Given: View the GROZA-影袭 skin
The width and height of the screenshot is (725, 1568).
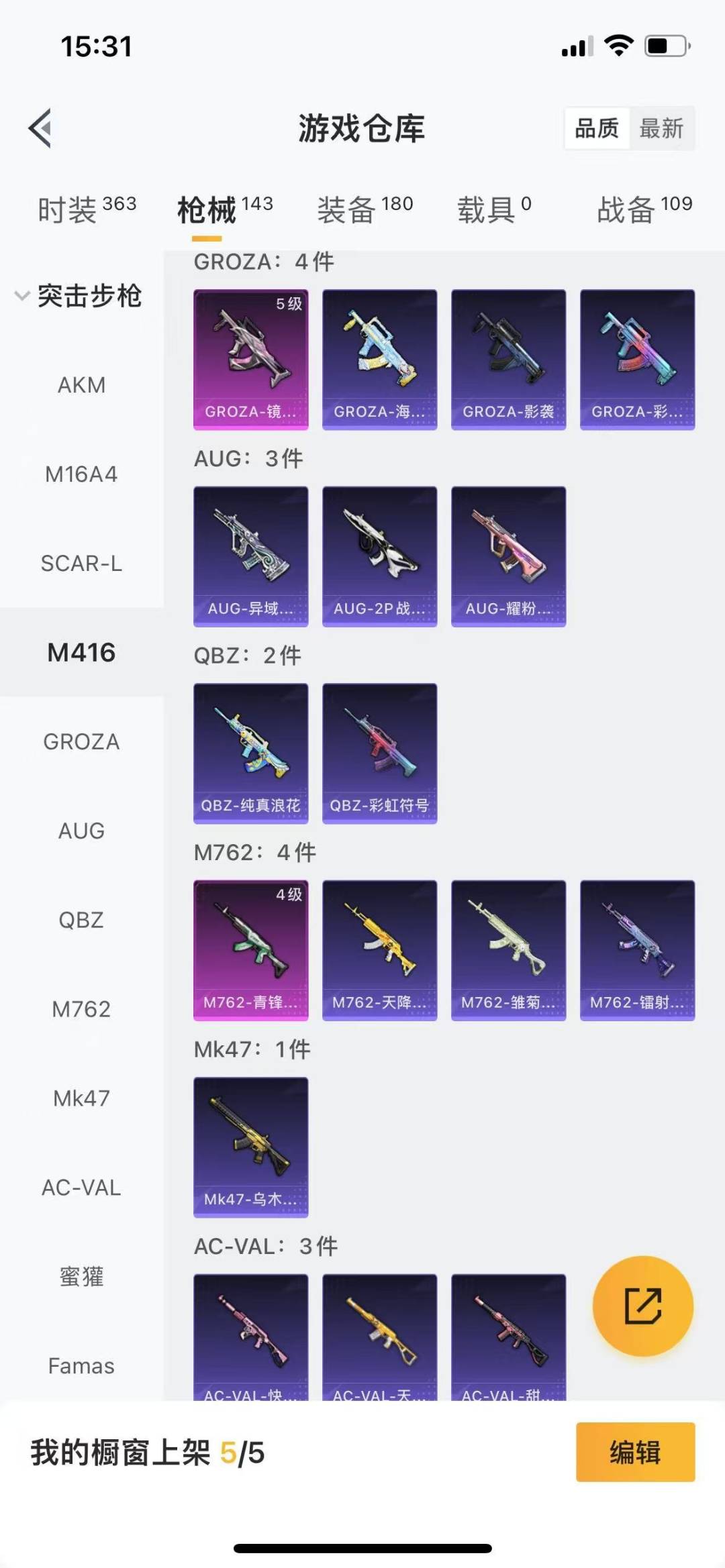Looking at the screenshot, I should [x=509, y=360].
